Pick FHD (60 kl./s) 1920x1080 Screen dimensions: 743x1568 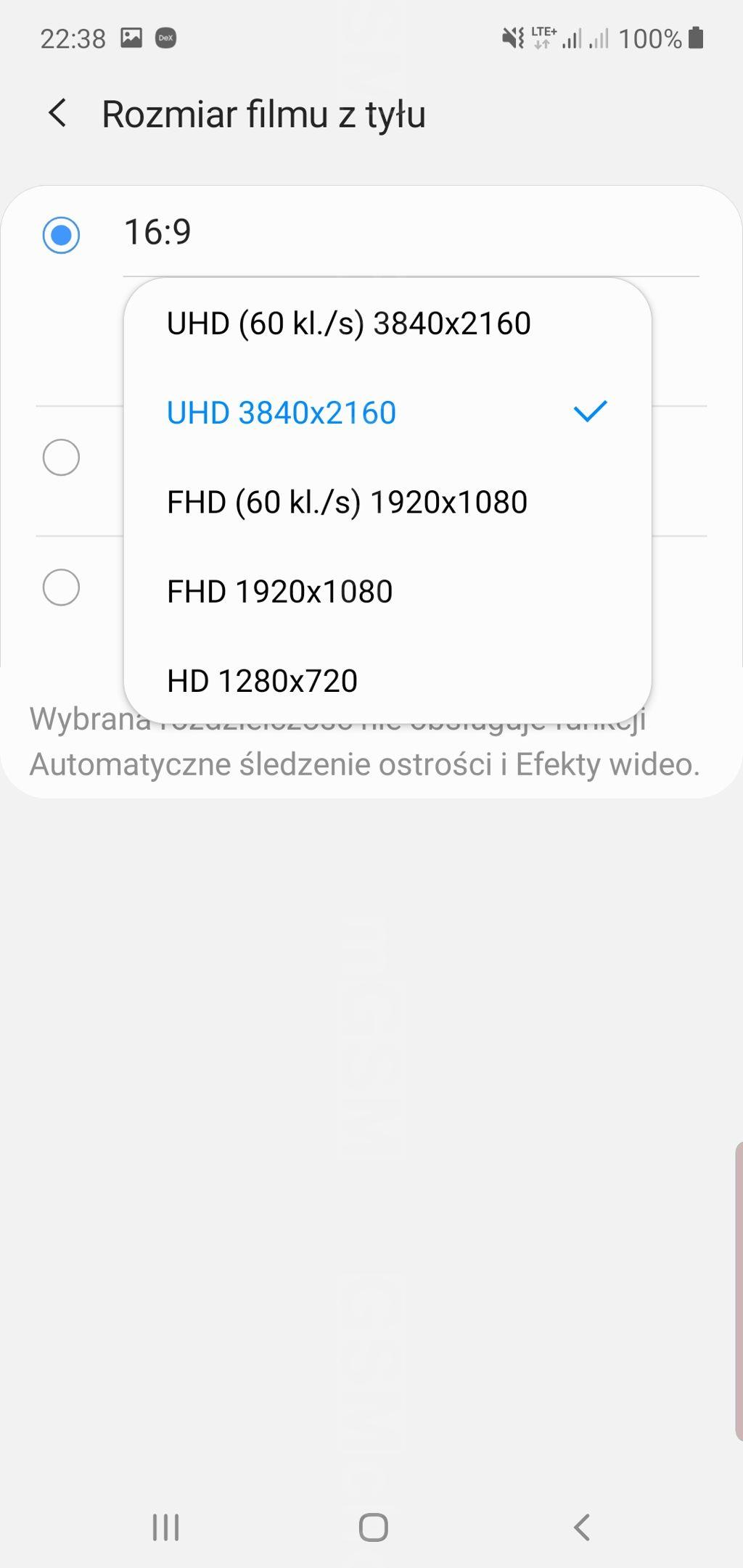[x=347, y=503]
